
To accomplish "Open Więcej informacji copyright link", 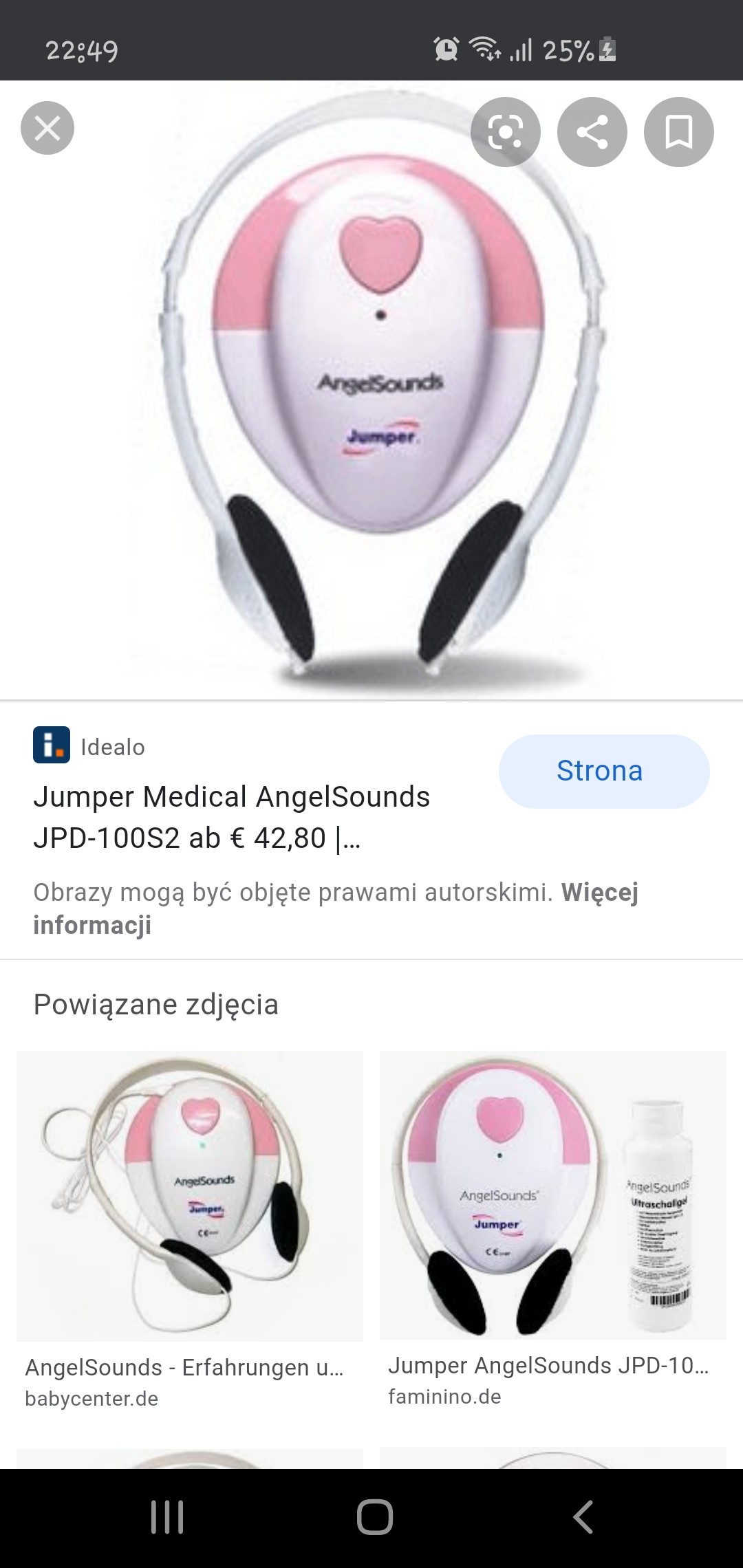I will coord(92,925).
